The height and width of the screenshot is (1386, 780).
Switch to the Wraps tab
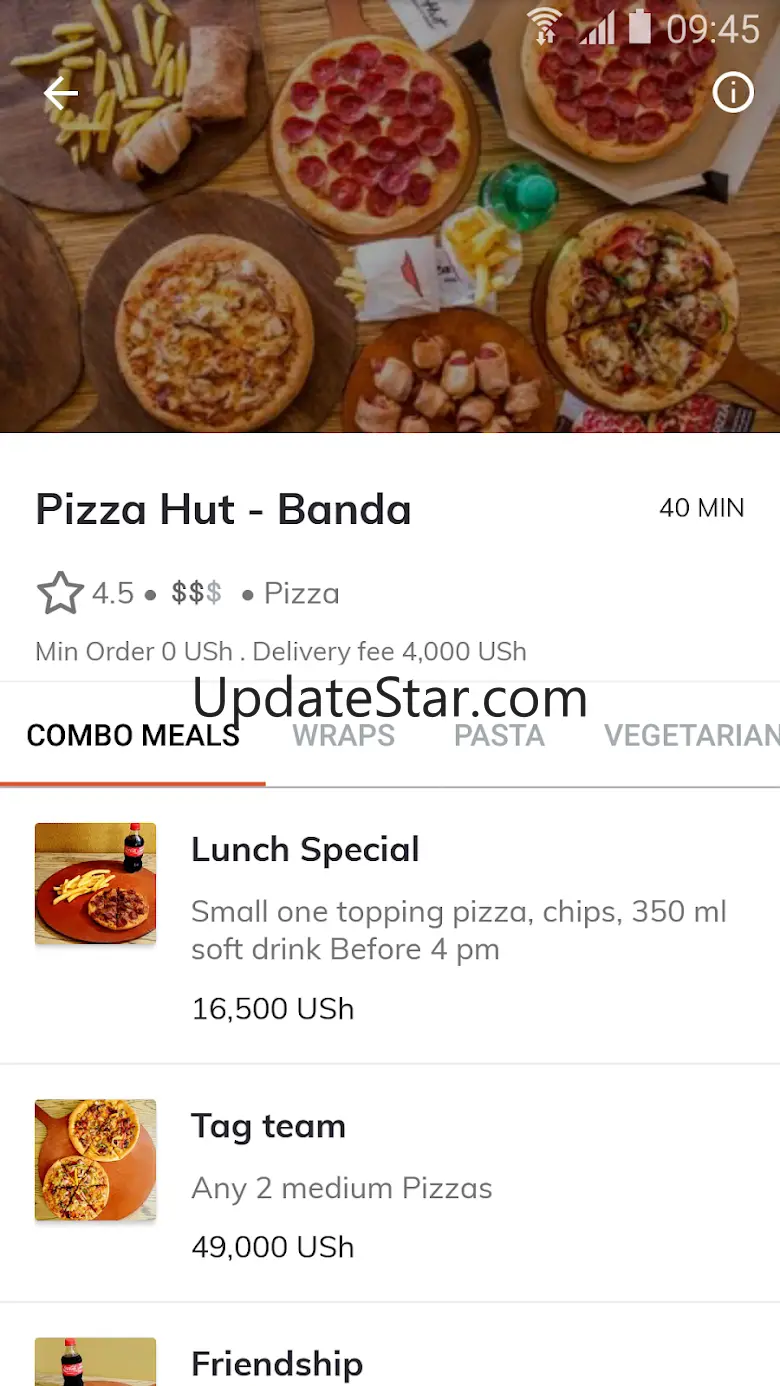pyautogui.click(x=343, y=736)
